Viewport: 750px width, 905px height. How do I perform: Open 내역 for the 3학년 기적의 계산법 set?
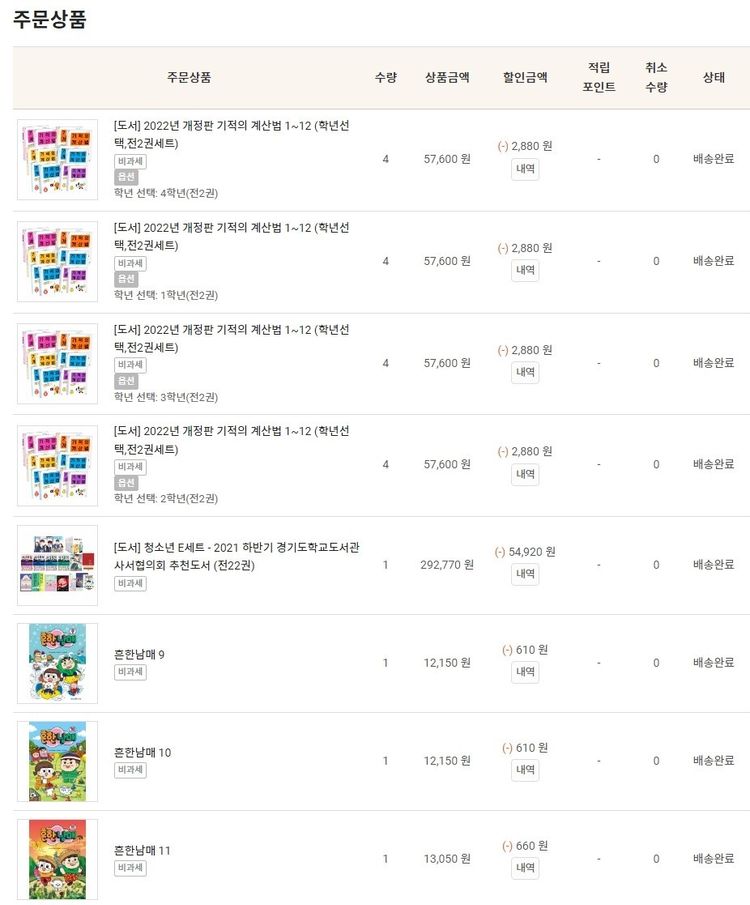point(525,372)
